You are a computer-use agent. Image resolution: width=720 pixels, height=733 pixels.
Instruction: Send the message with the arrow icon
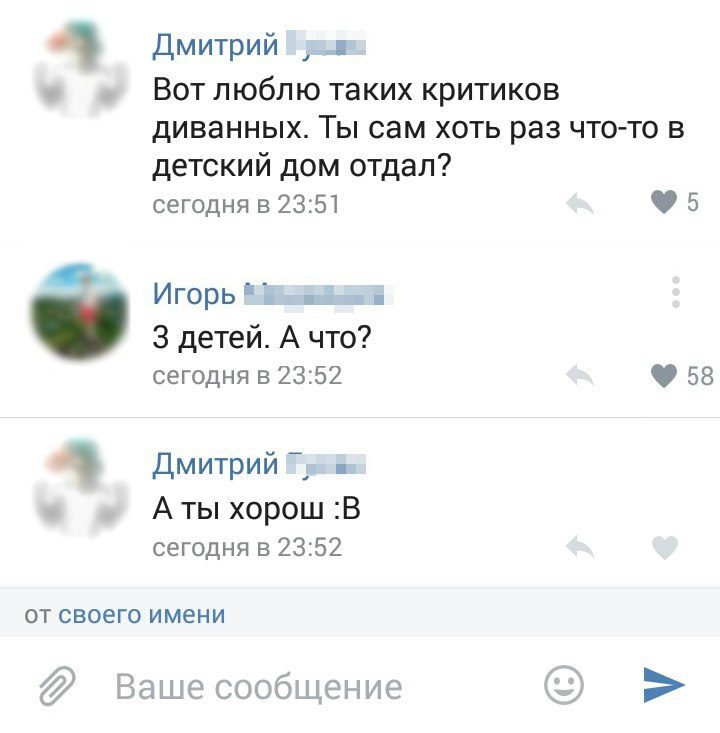(x=663, y=685)
